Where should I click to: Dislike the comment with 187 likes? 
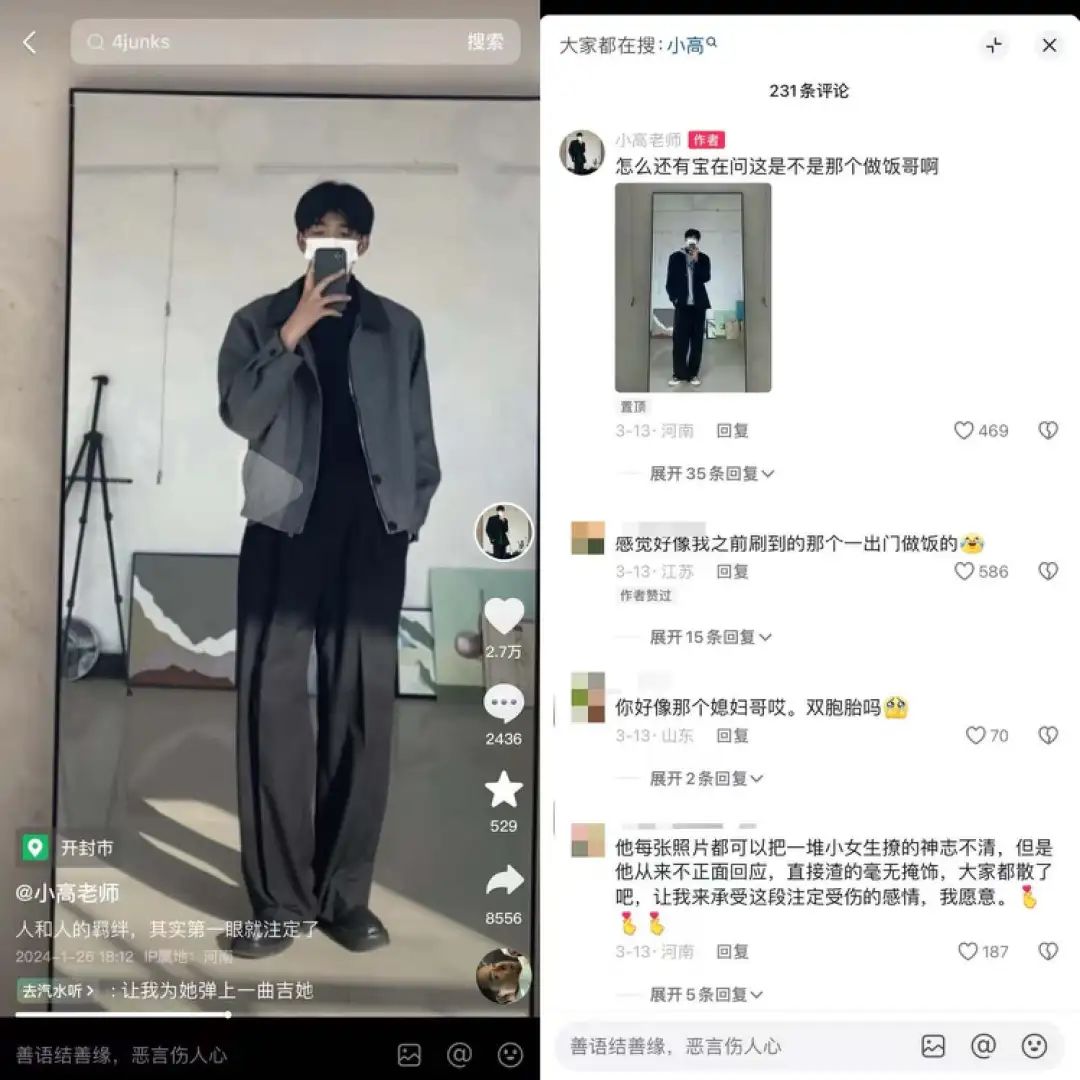click(1047, 951)
